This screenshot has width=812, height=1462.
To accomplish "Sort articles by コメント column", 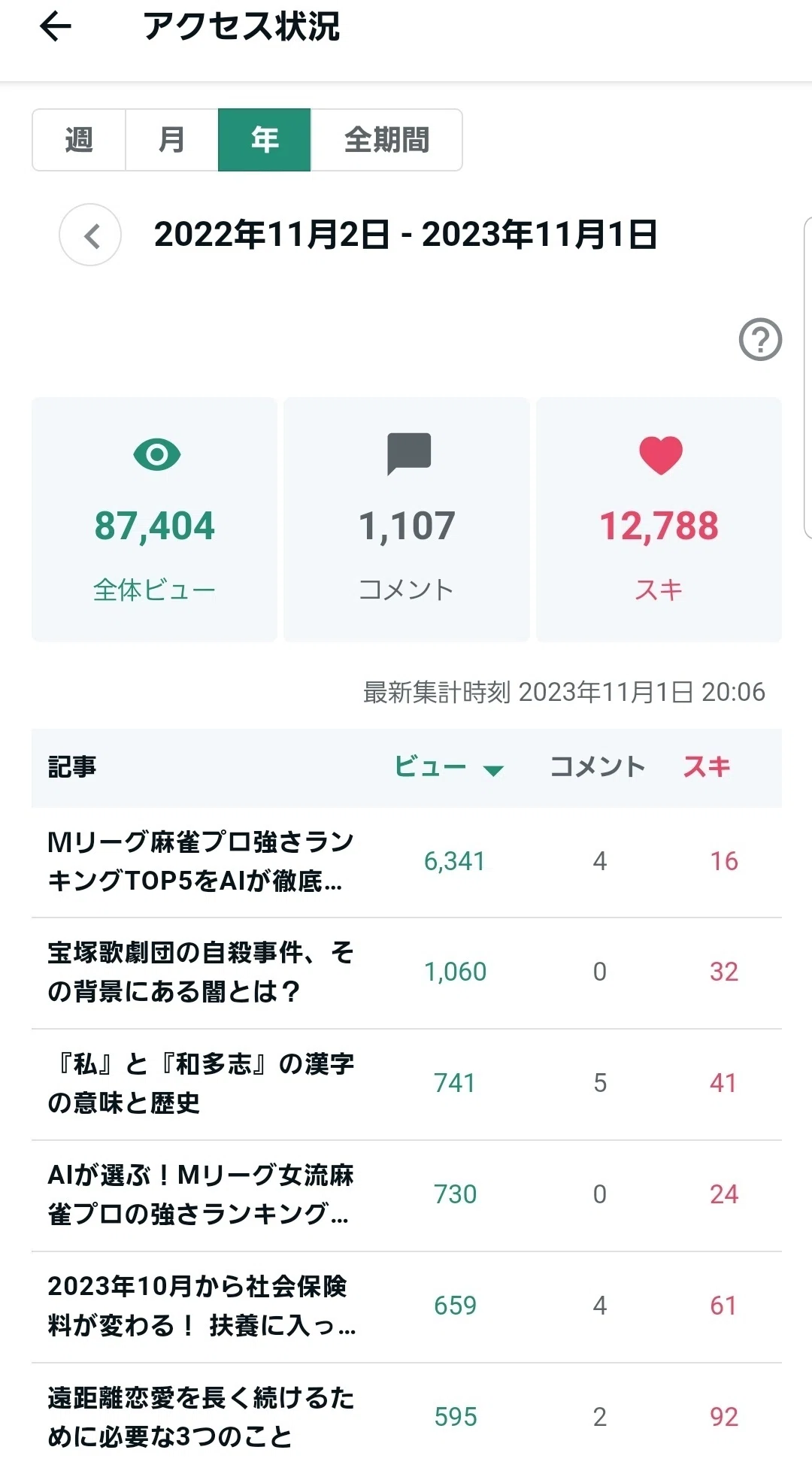I will 598,767.
